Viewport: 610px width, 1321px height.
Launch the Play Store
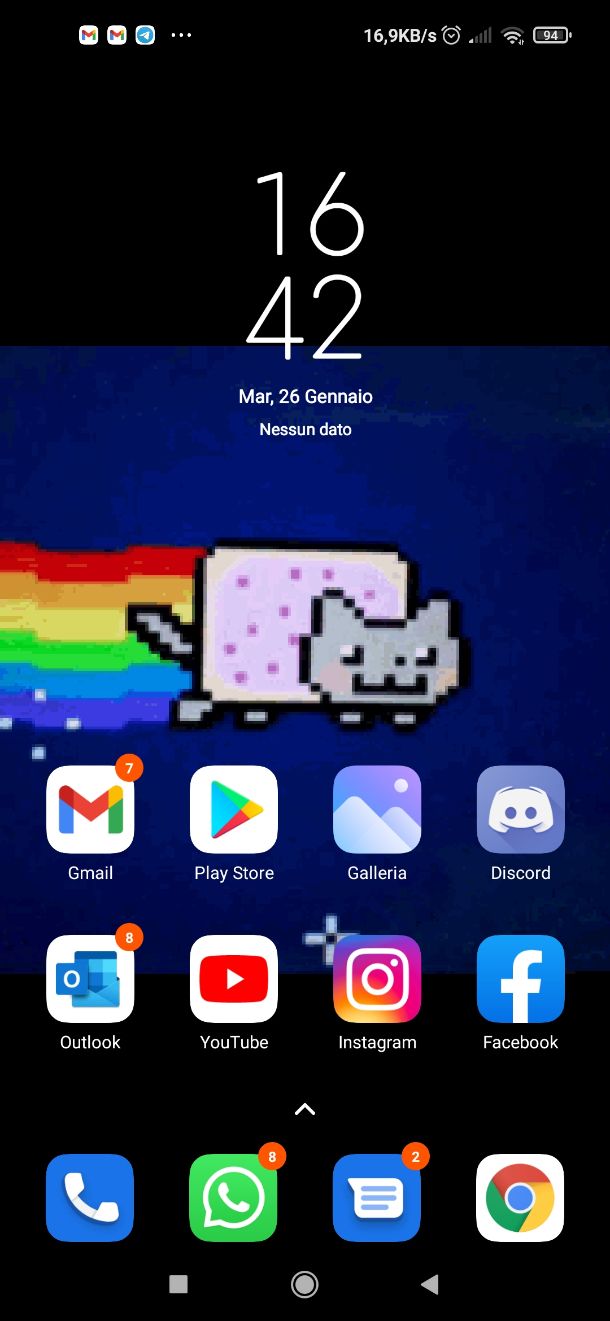pos(234,810)
